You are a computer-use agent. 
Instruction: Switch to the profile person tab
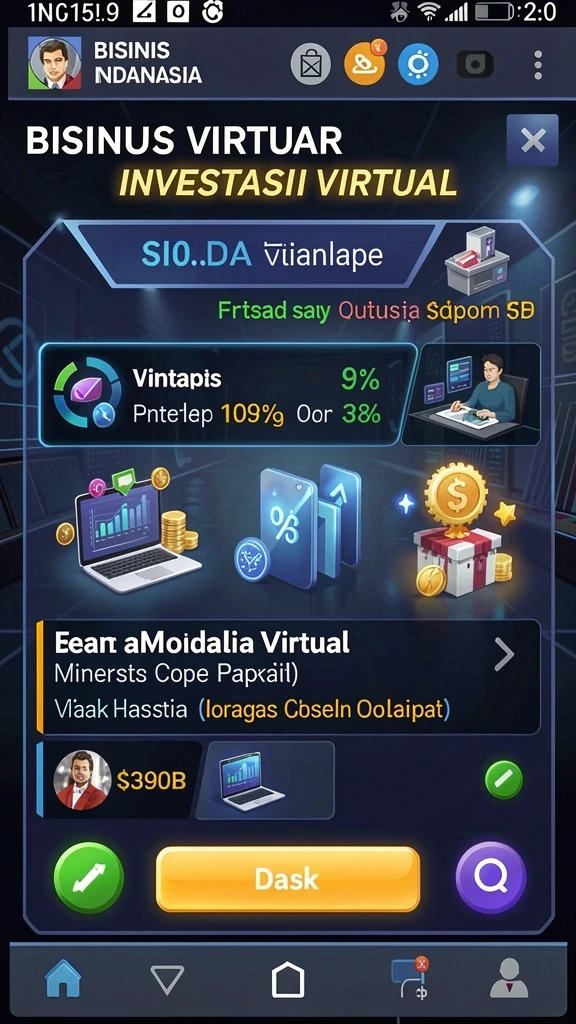click(x=509, y=978)
